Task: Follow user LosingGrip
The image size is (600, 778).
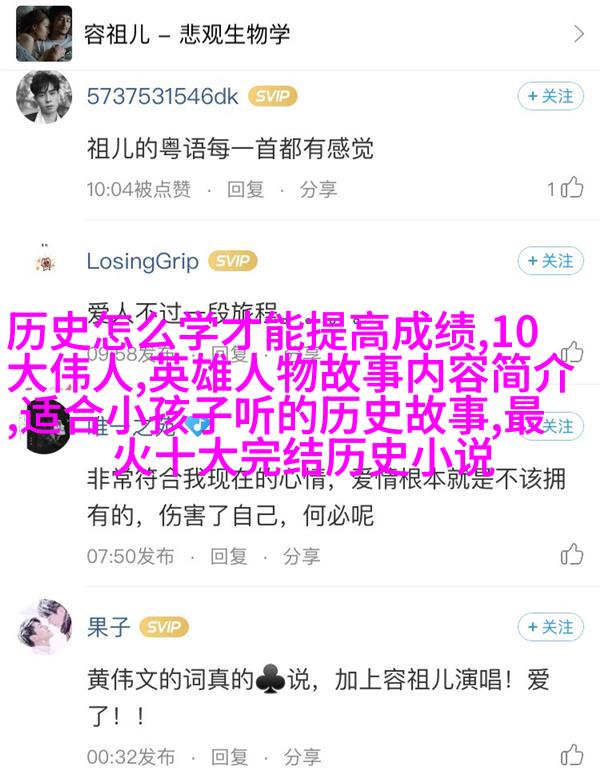Action: click(549, 261)
